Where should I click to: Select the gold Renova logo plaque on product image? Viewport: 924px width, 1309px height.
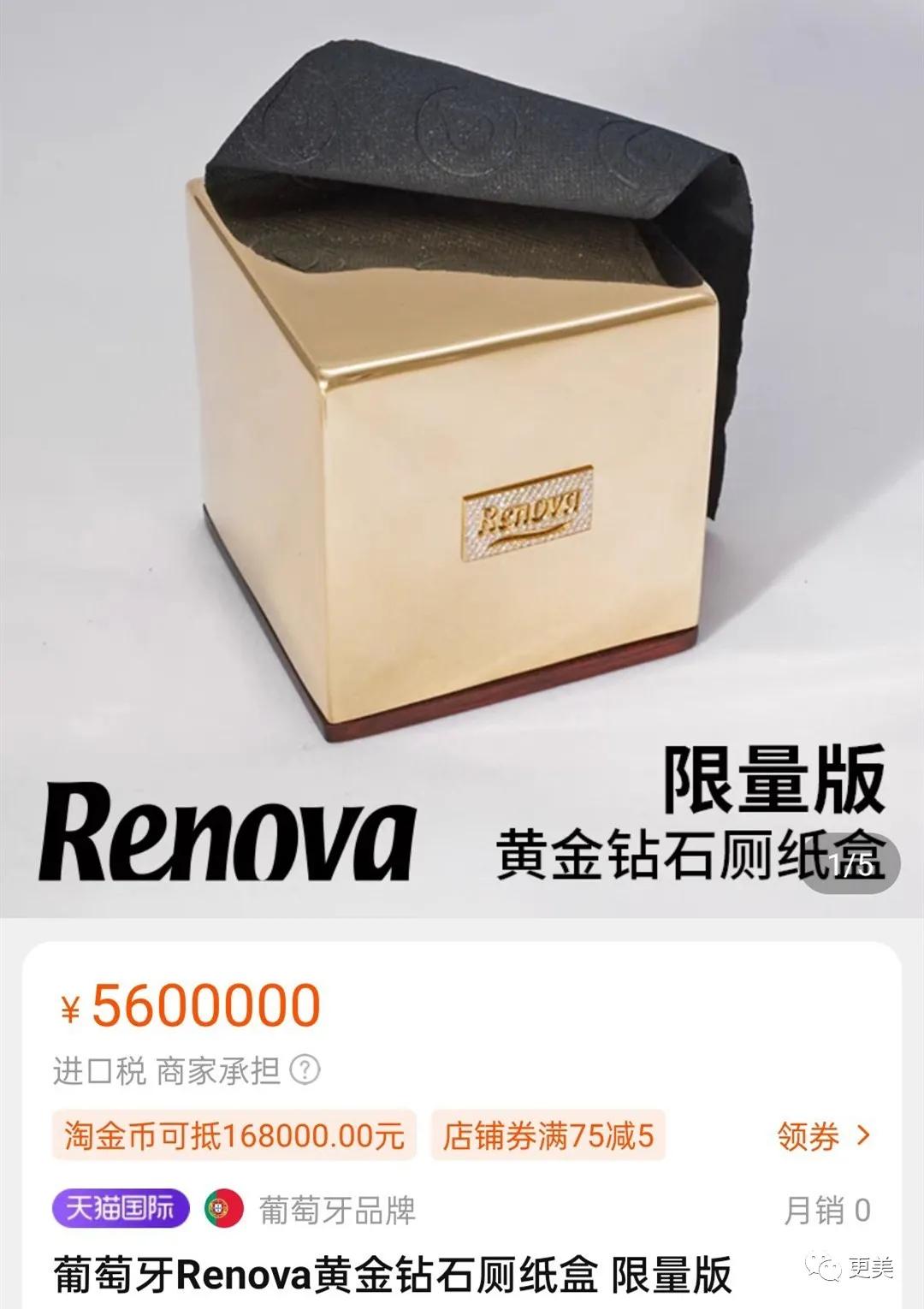pos(524,515)
